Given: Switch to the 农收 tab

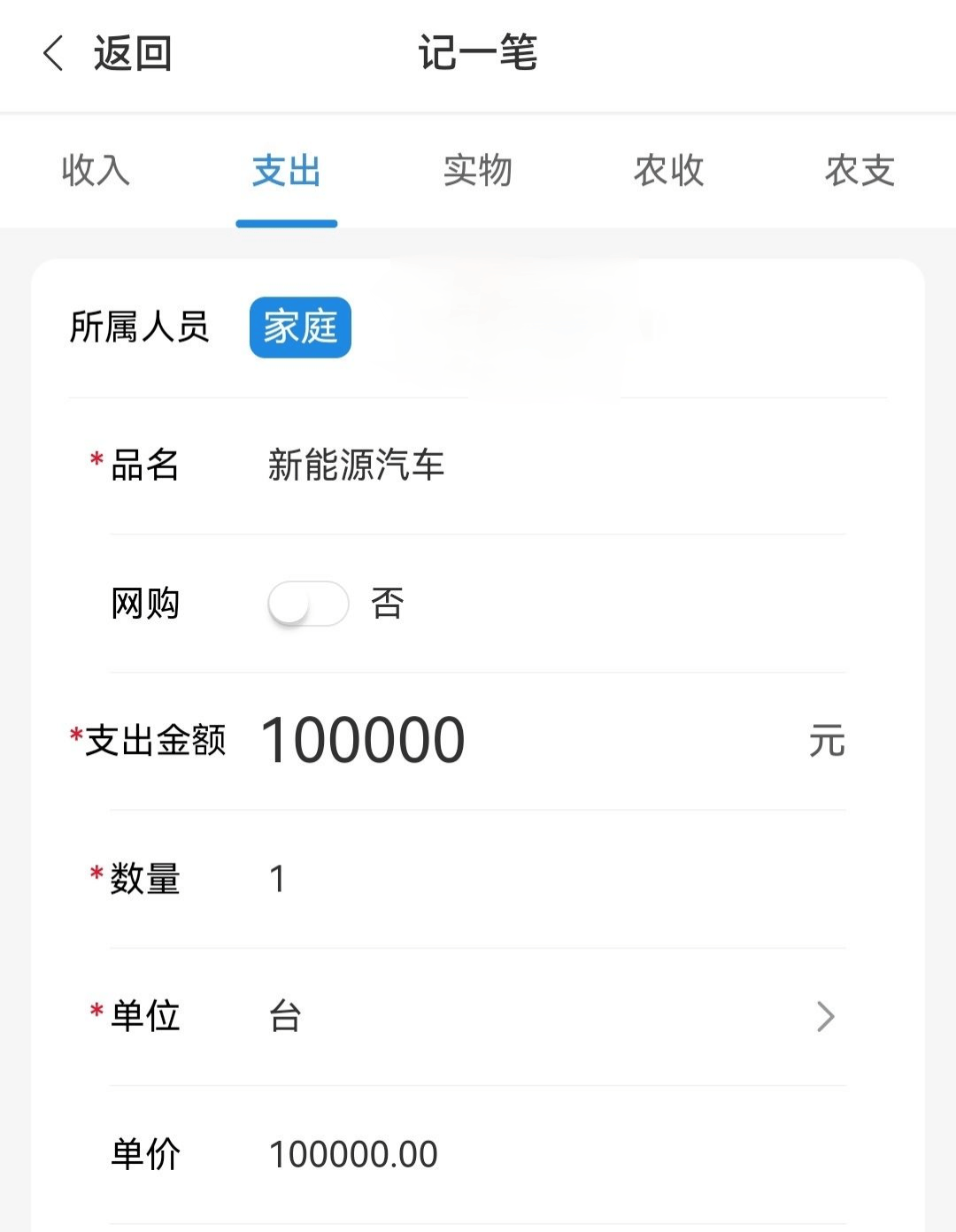Looking at the screenshot, I should tap(668, 170).
